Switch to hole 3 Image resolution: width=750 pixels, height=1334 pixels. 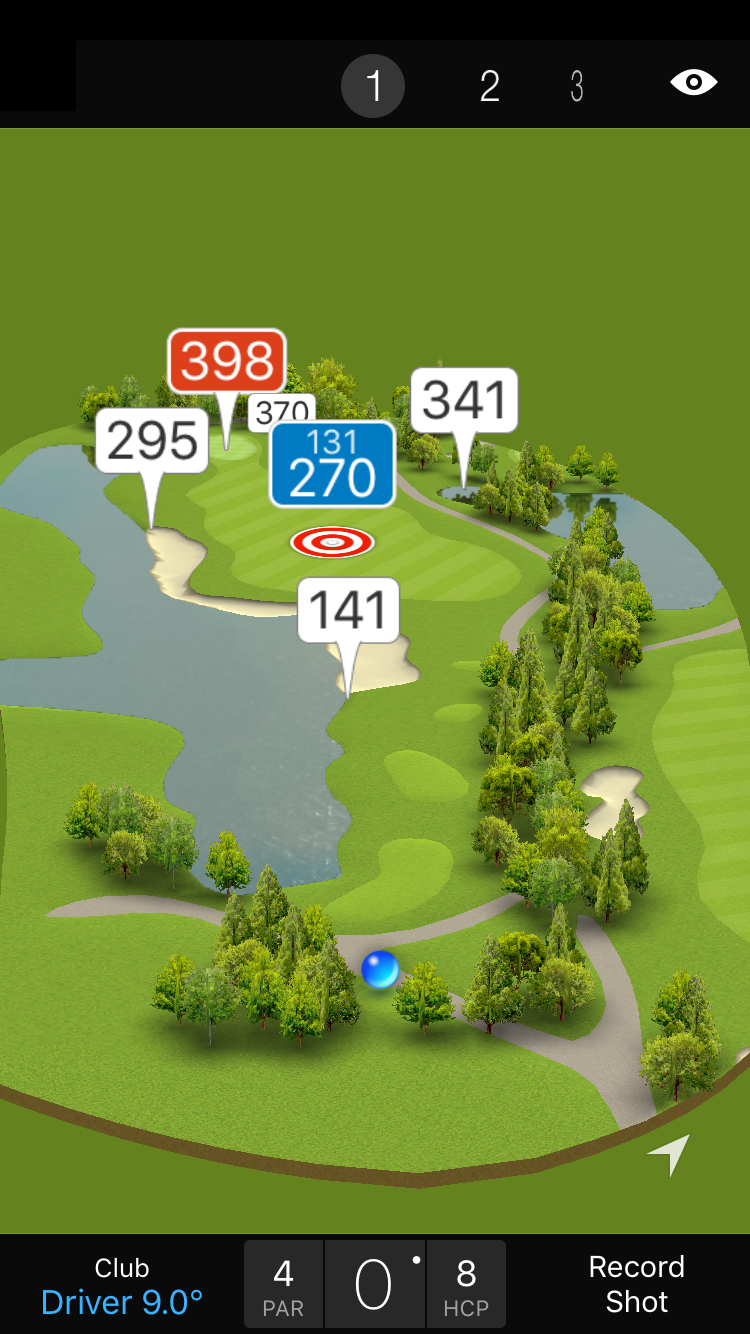[577, 87]
